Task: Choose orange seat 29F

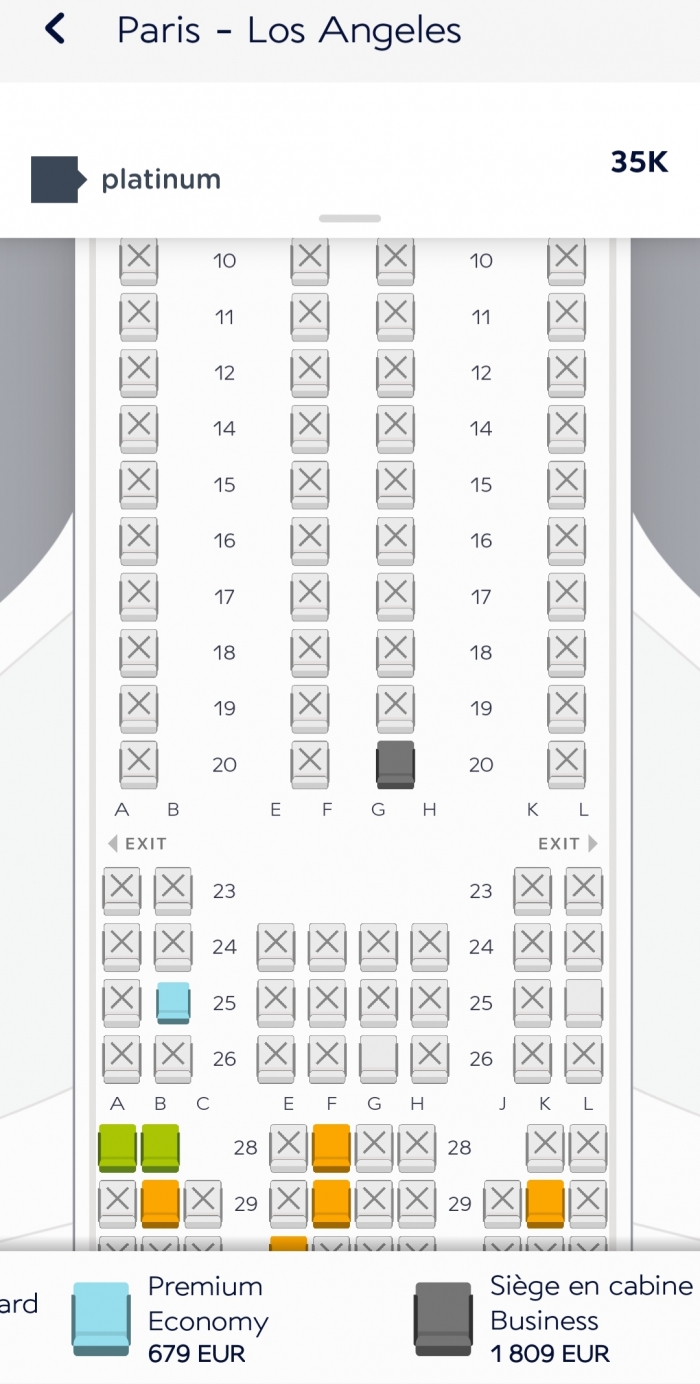Action: 331,1203
